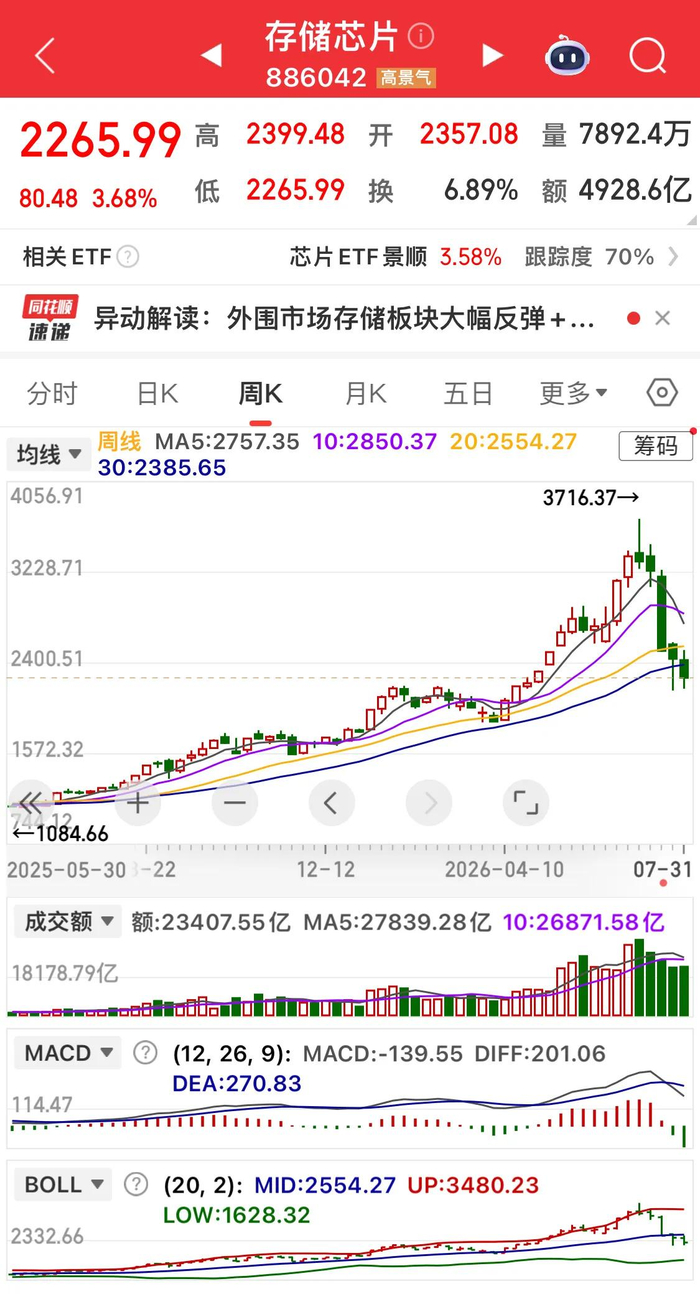Switch to the previous sector with the left triangle
This screenshot has height=1294, width=700.
click(211, 55)
